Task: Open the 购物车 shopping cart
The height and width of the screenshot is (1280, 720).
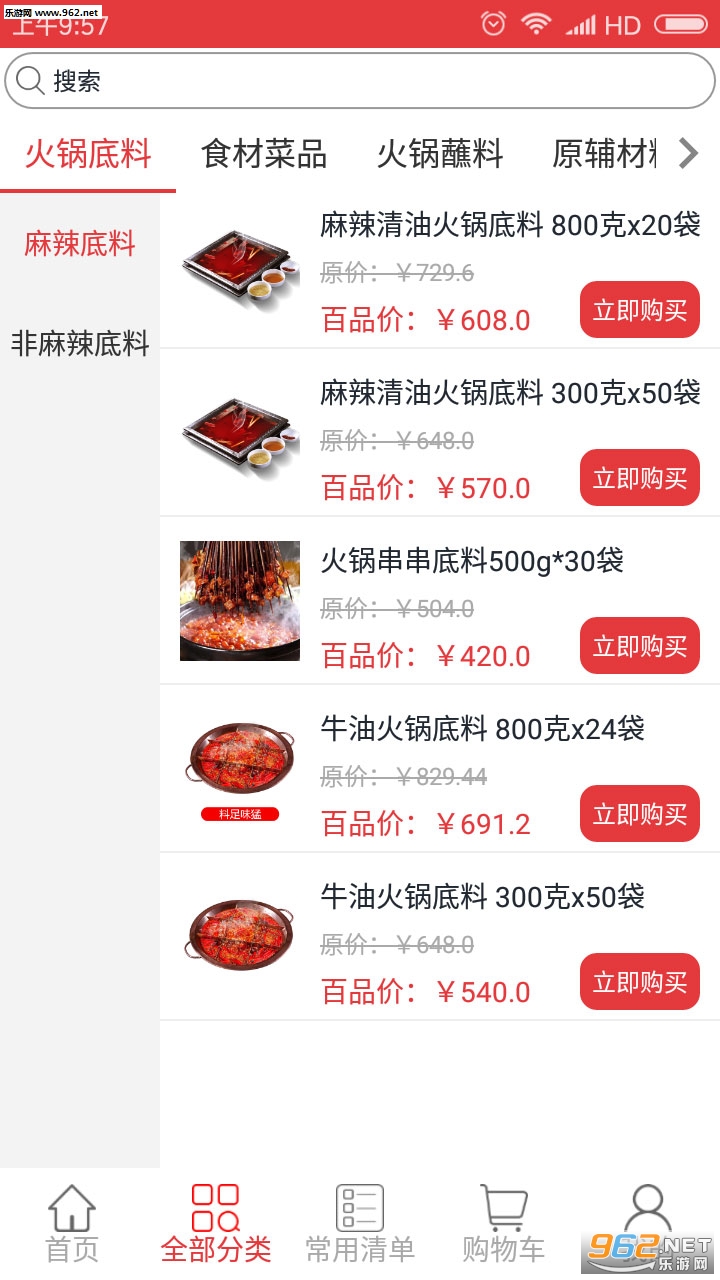Action: 503,1224
